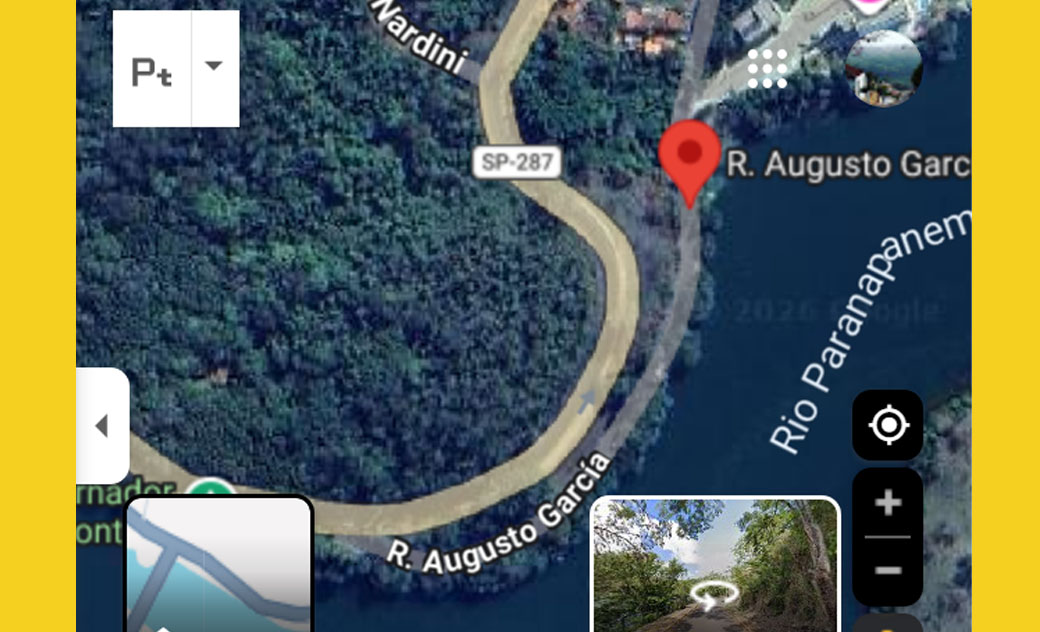Zoom out of the map
The width and height of the screenshot is (1040, 632).
(x=888, y=571)
